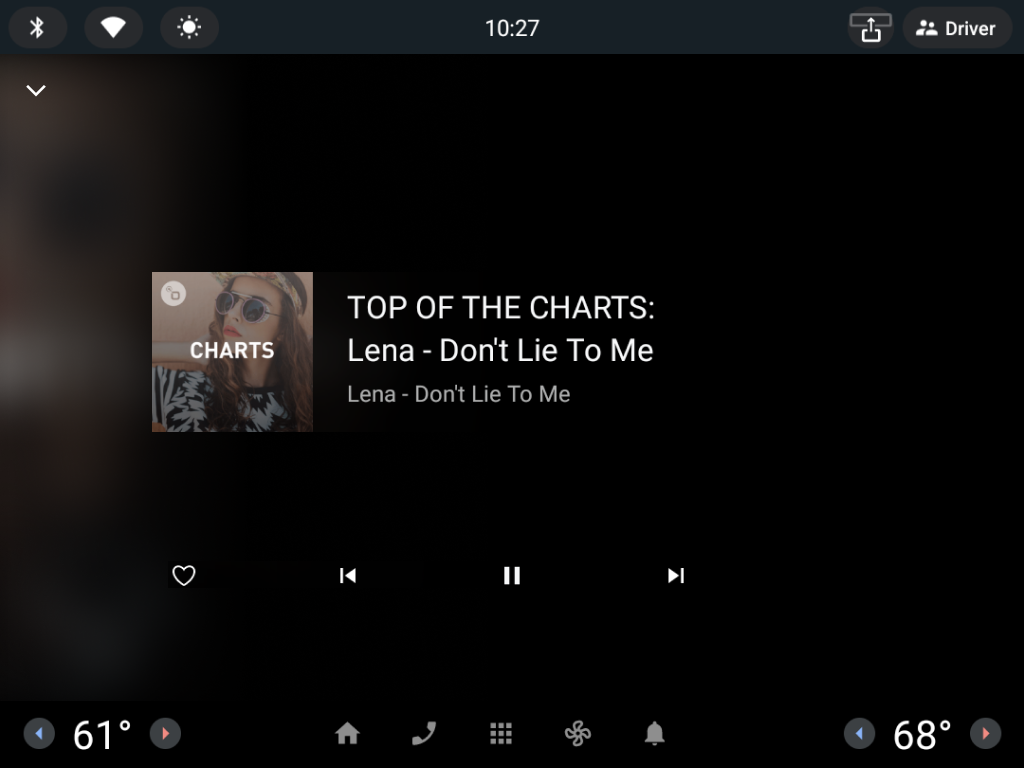Raise the 68° passenger temperature
The width and height of the screenshot is (1024, 768).
click(x=985, y=734)
